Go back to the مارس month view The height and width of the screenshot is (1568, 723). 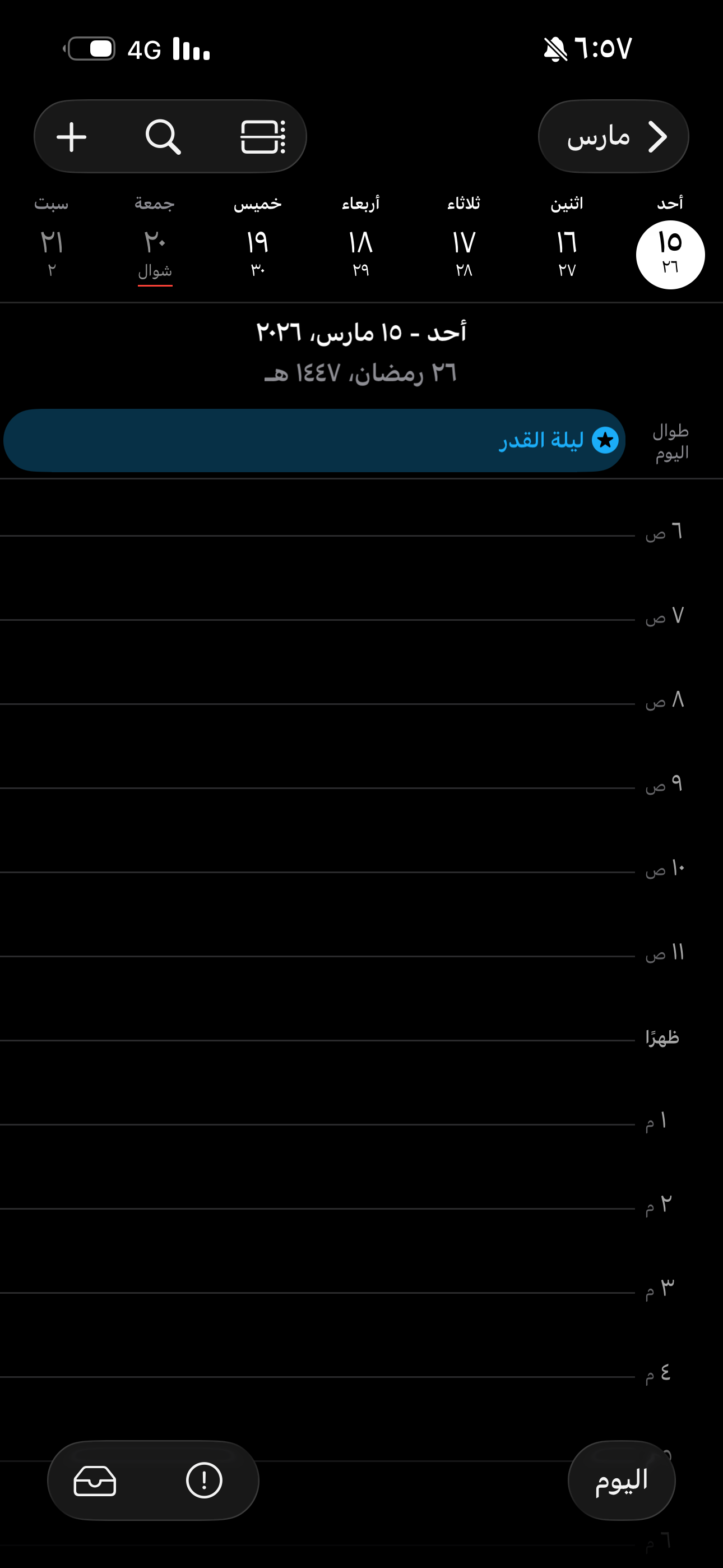tap(614, 136)
